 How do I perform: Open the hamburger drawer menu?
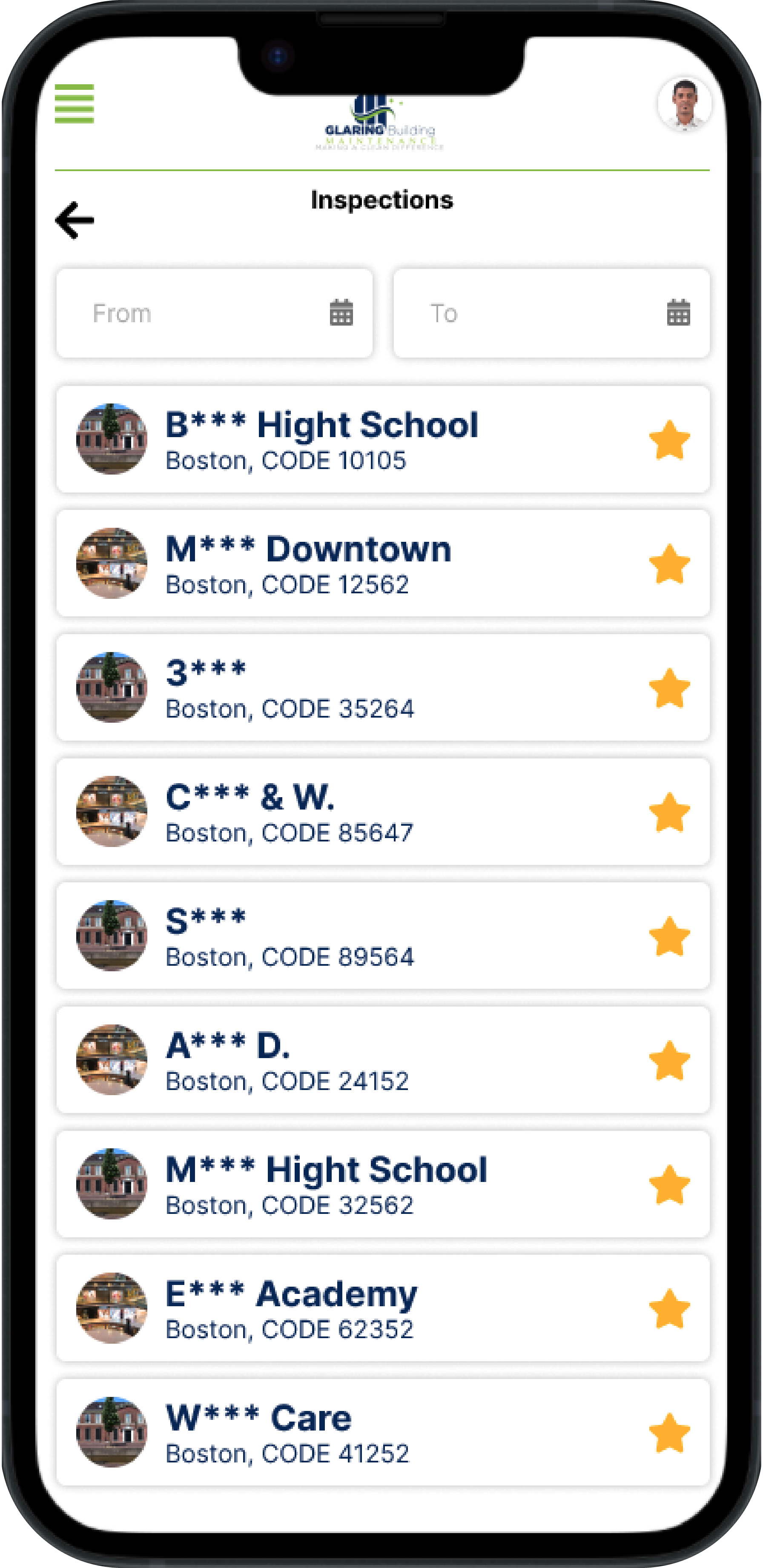pos(74,103)
